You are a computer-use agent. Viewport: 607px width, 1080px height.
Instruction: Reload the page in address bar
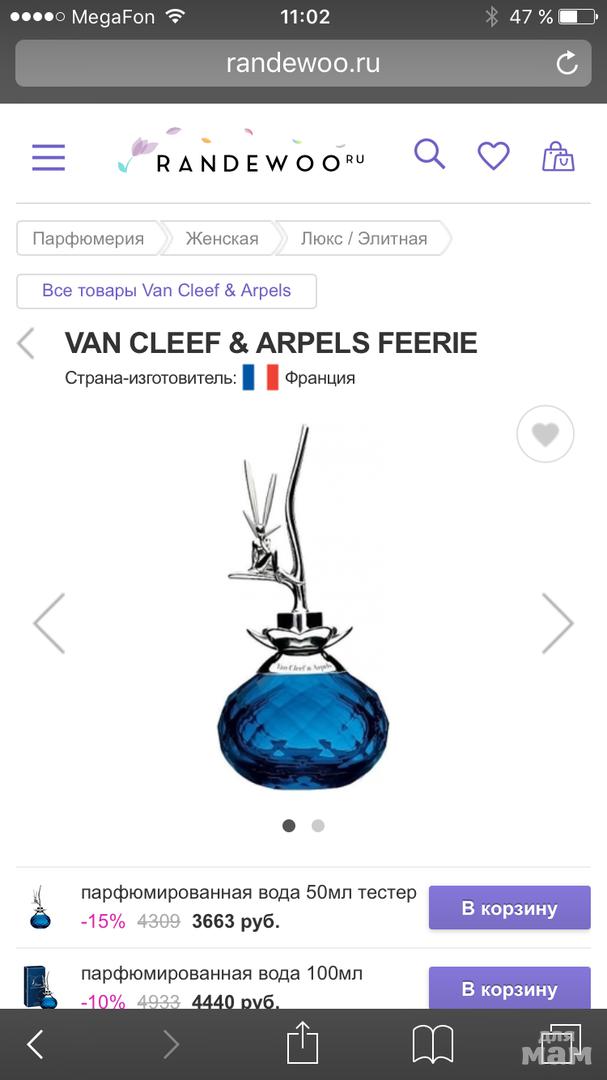[x=567, y=64]
